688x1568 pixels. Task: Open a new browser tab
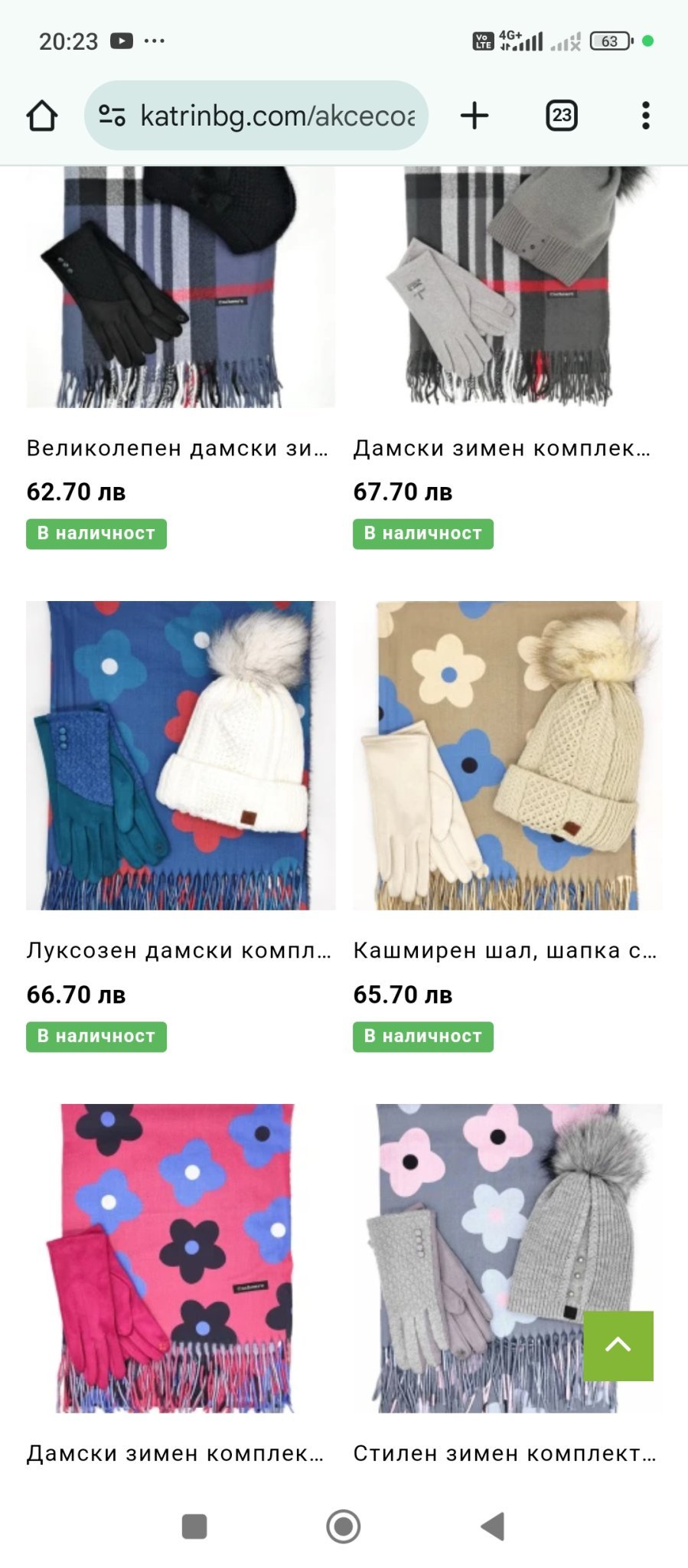point(474,116)
